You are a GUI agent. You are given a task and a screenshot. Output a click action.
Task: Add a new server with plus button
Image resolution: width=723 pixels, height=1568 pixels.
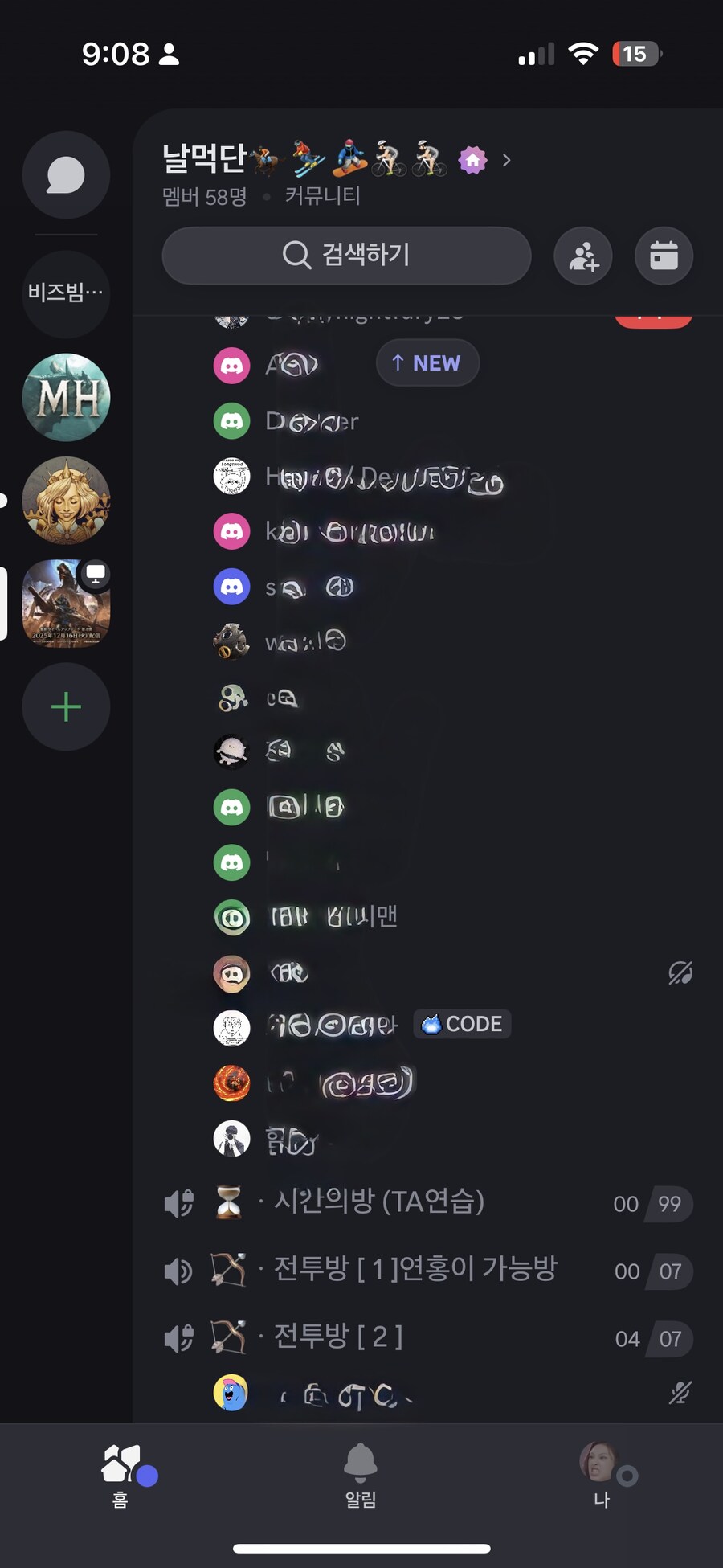(66, 707)
